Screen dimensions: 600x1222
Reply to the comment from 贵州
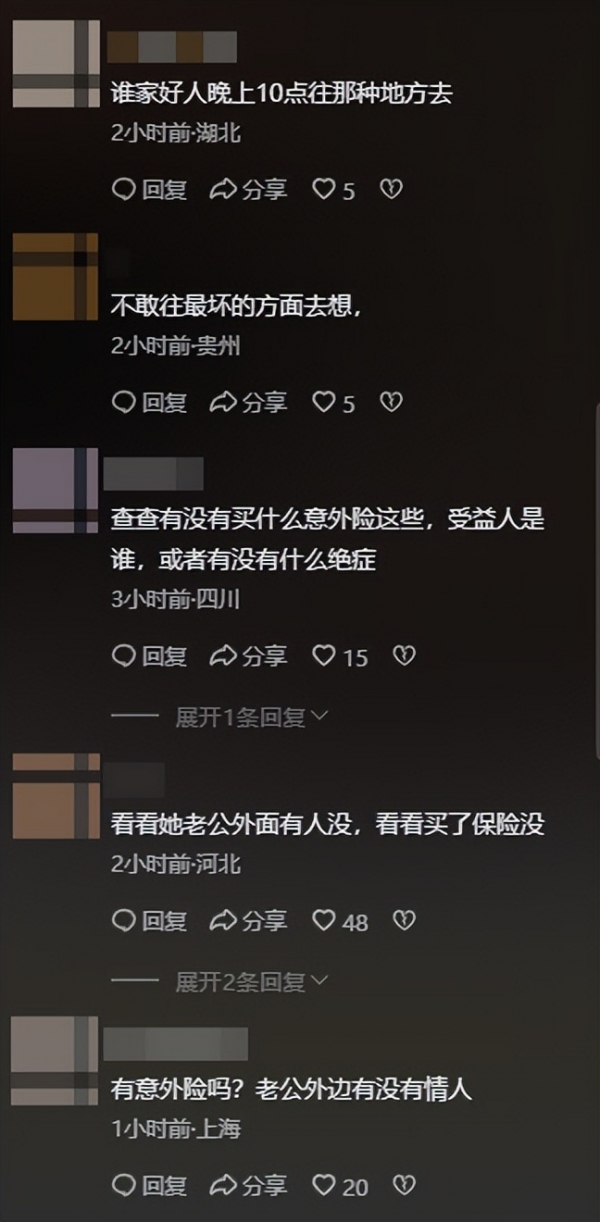point(149,402)
